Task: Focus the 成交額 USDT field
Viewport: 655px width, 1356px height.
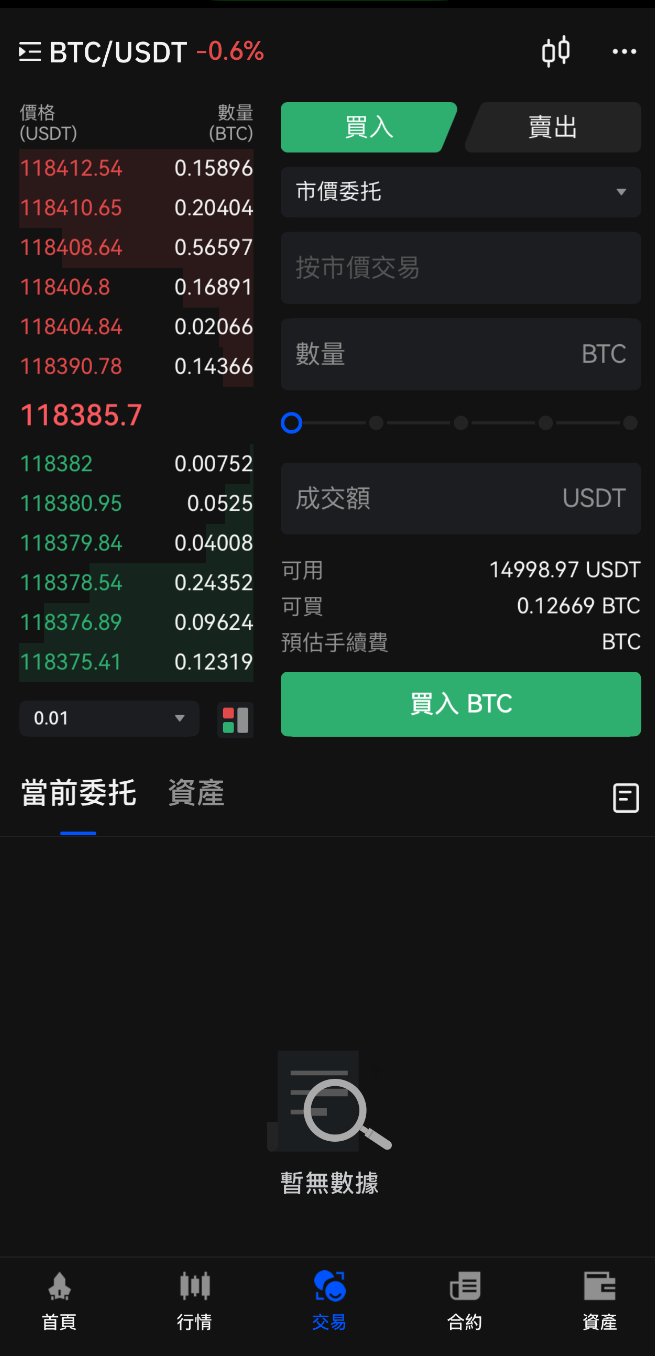Action: [x=461, y=498]
